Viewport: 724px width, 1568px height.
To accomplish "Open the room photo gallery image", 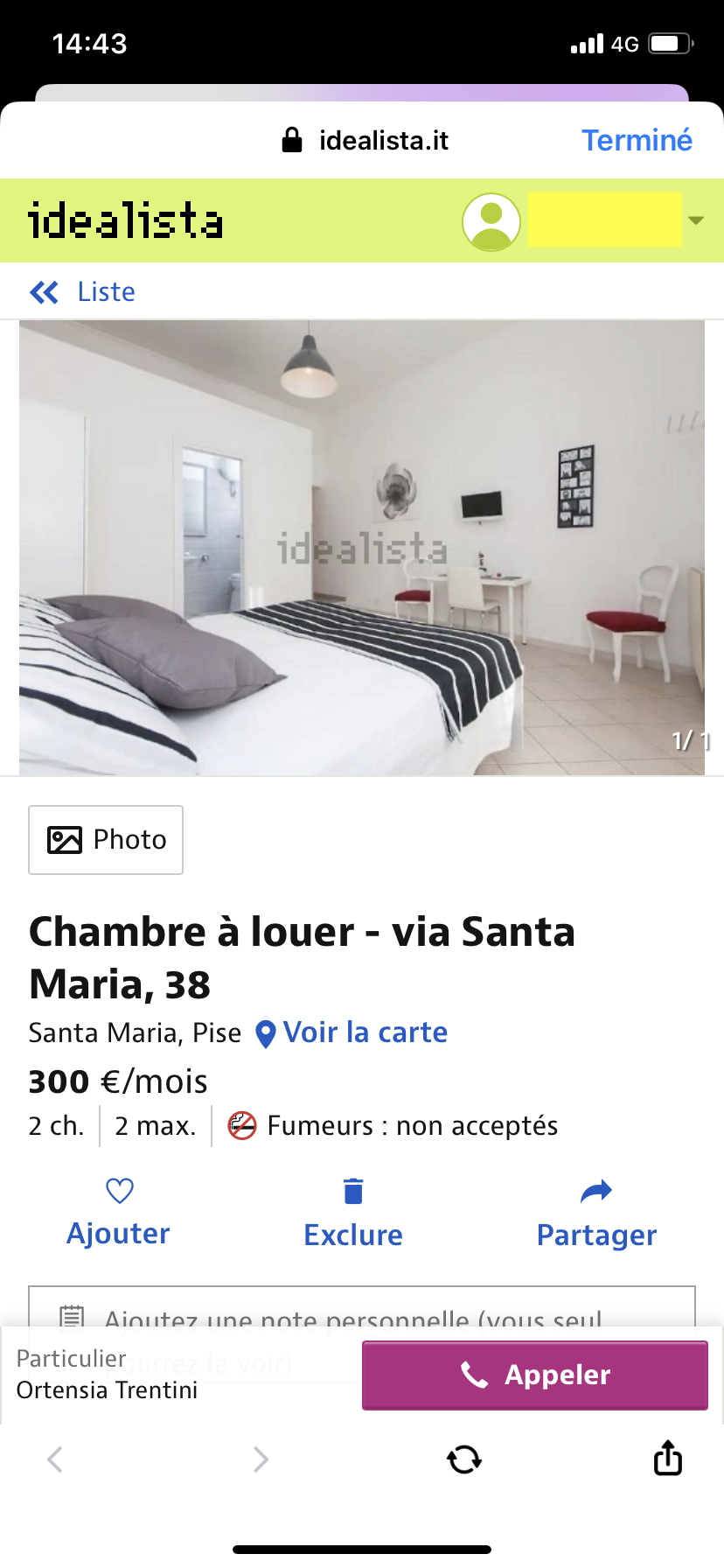I will click(362, 548).
